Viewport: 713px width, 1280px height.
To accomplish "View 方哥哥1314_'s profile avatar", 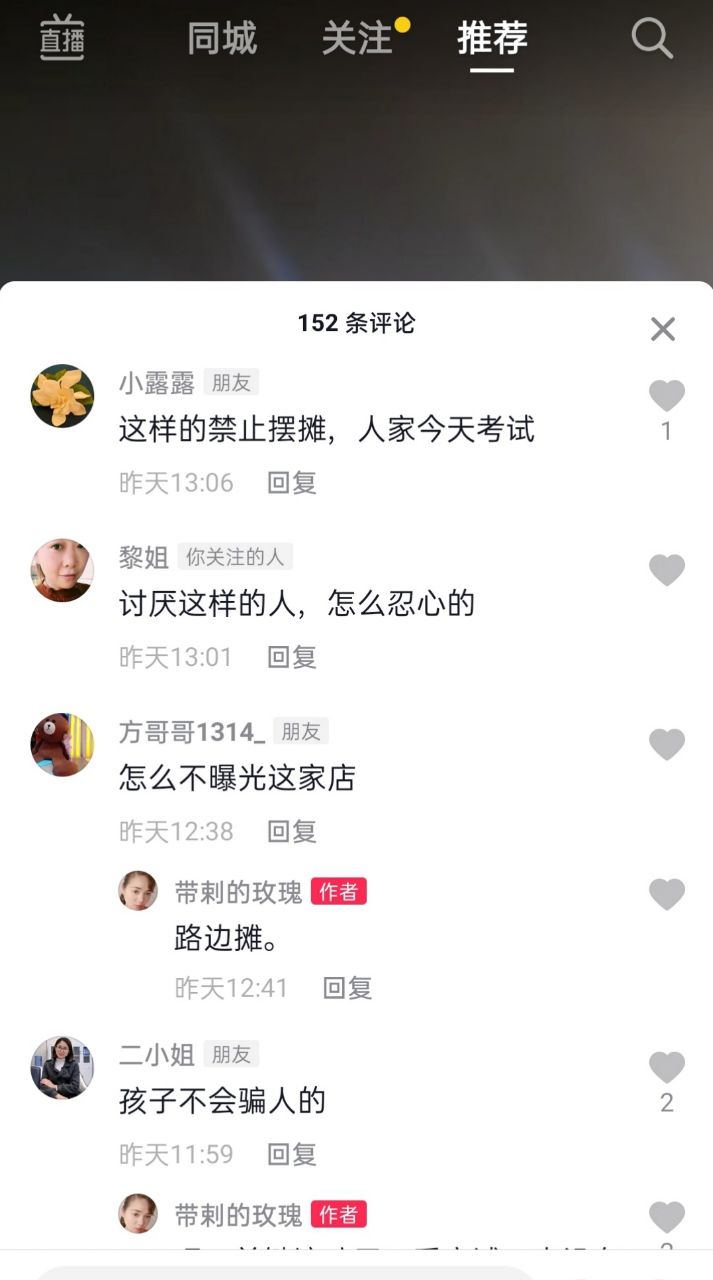I will [x=62, y=745].
